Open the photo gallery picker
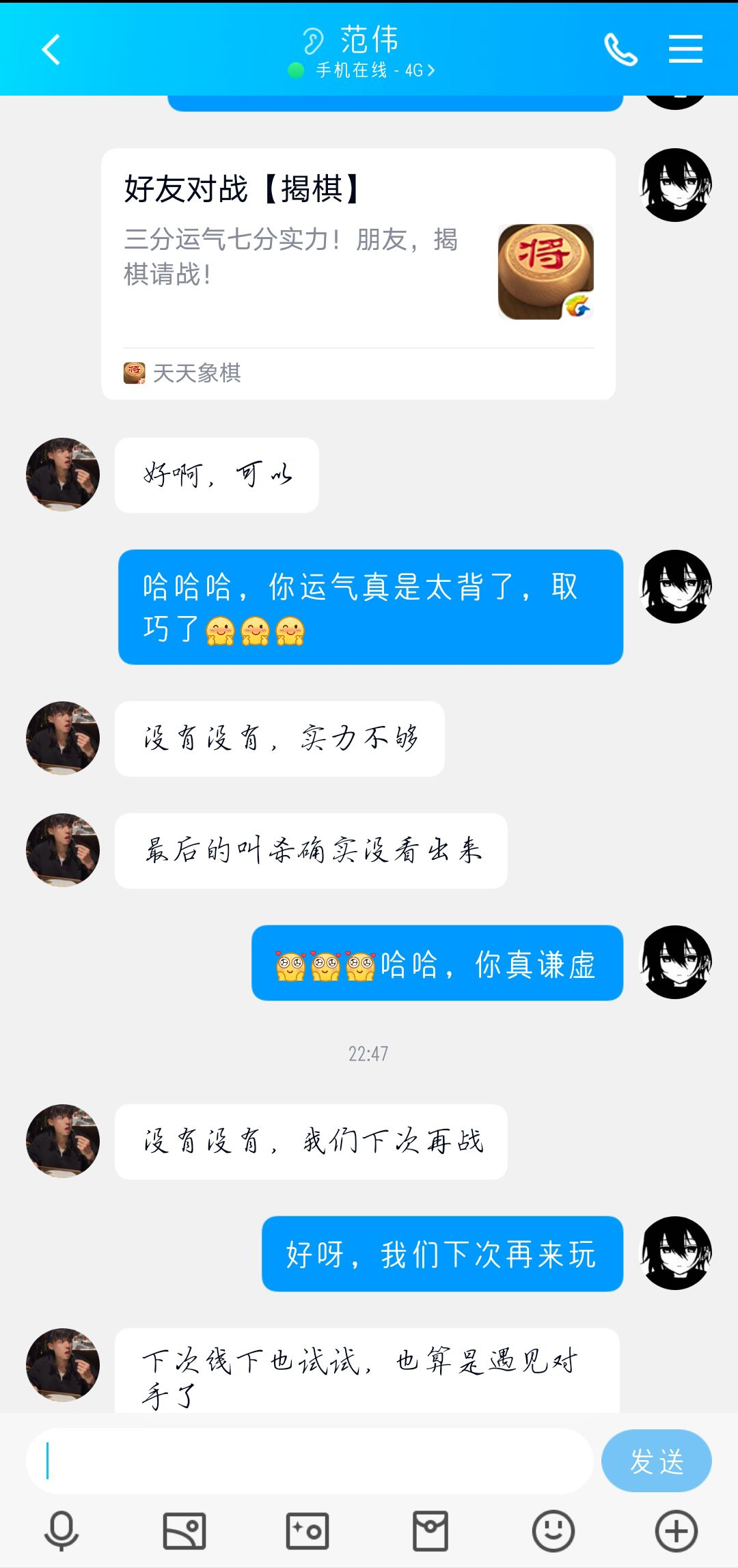Image resolution: width=738 pixels, height=1568 pixels. pos(184,1530)
